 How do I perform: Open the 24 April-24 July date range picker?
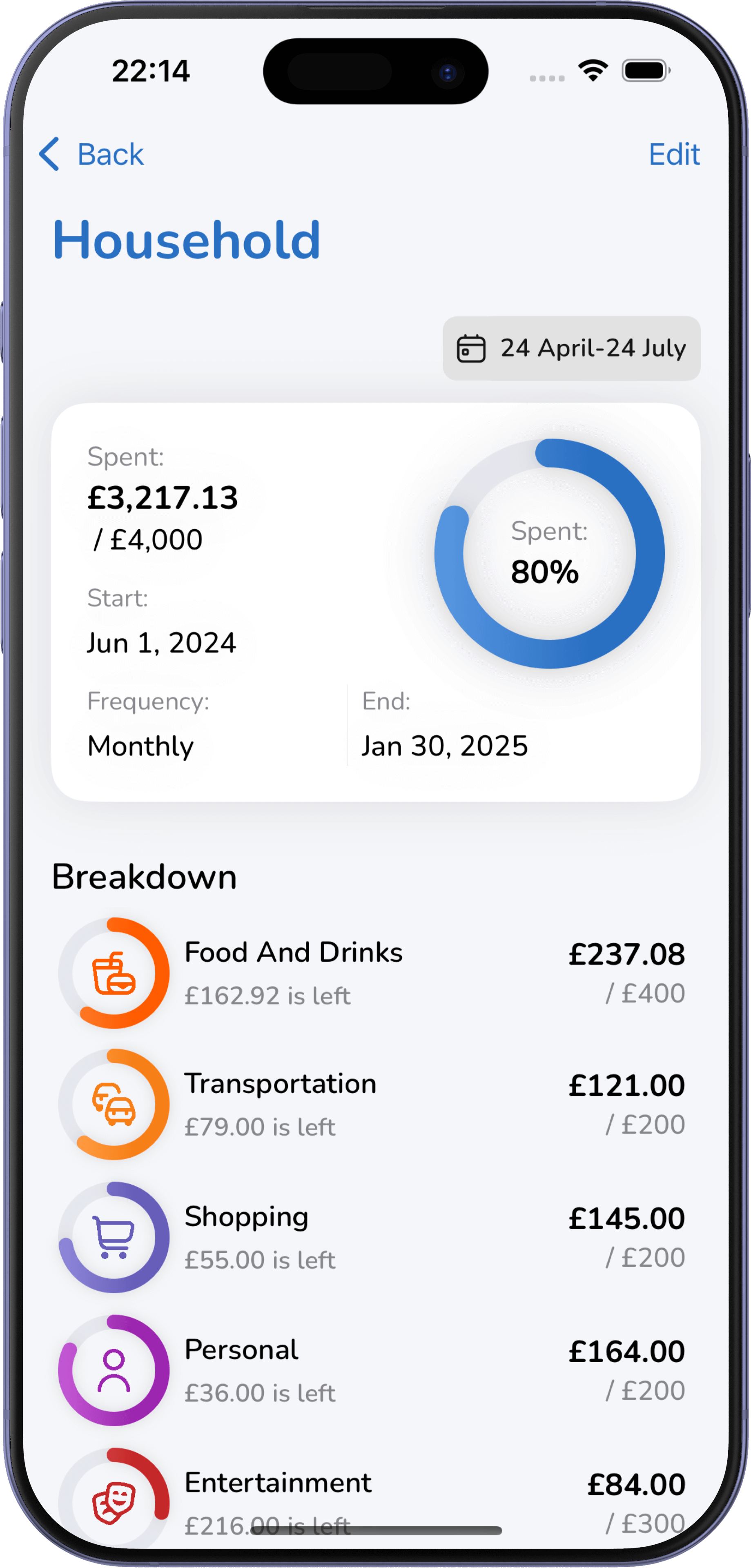coord(571,348)
